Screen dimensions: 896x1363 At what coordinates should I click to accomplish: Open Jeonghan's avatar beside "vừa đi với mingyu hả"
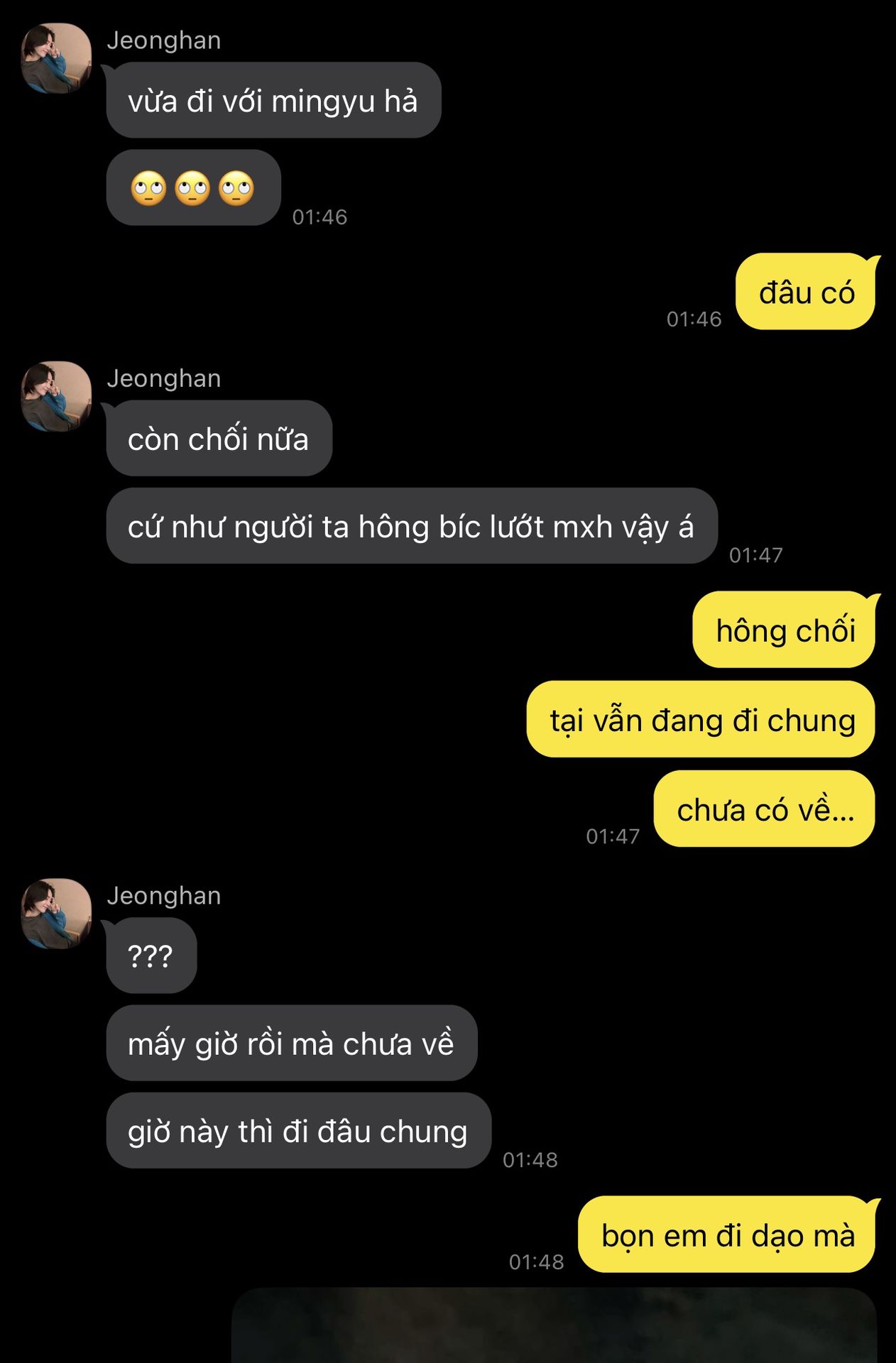tap(56, 58)
